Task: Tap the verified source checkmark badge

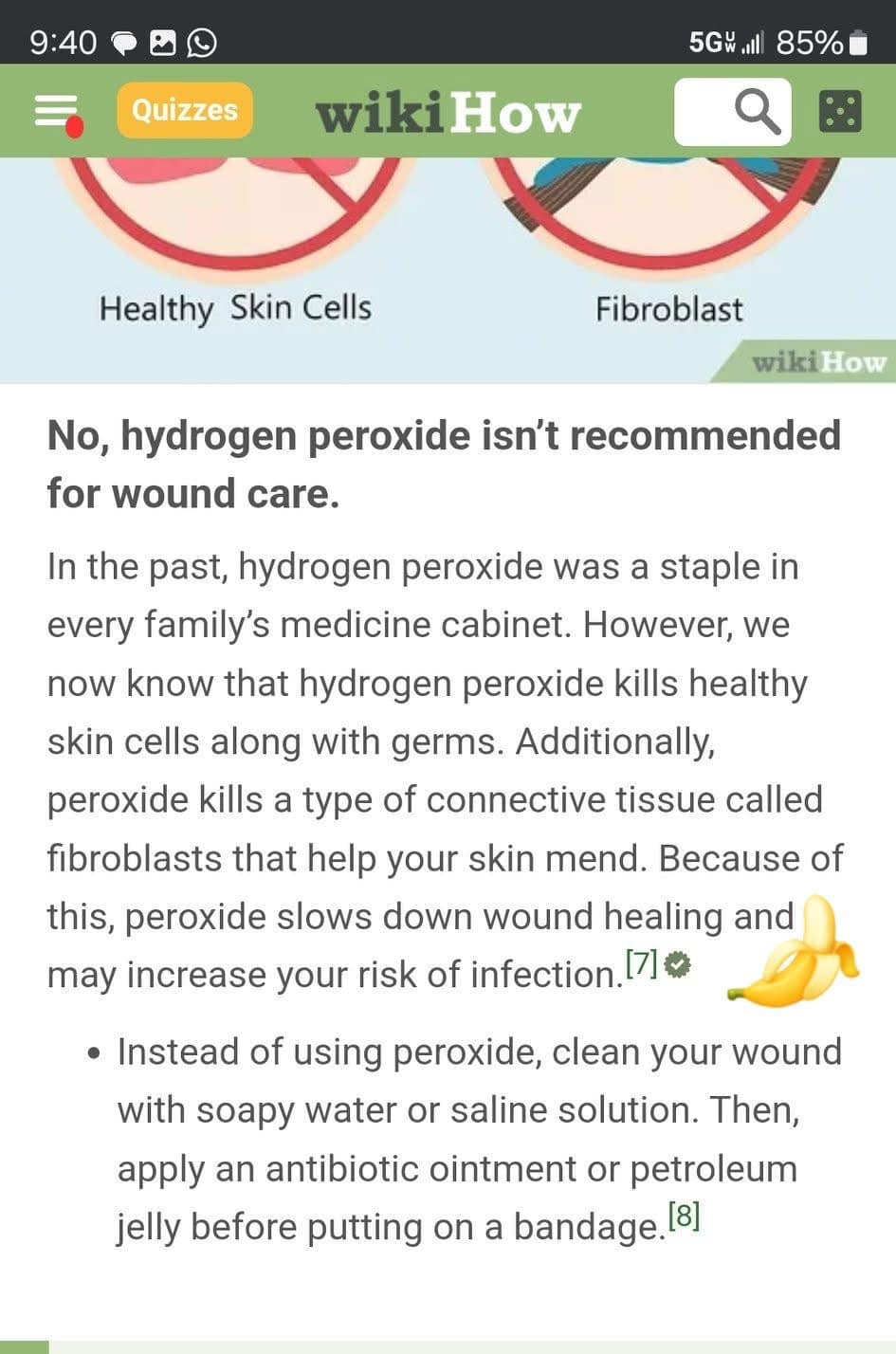Action: pos(678,965)
